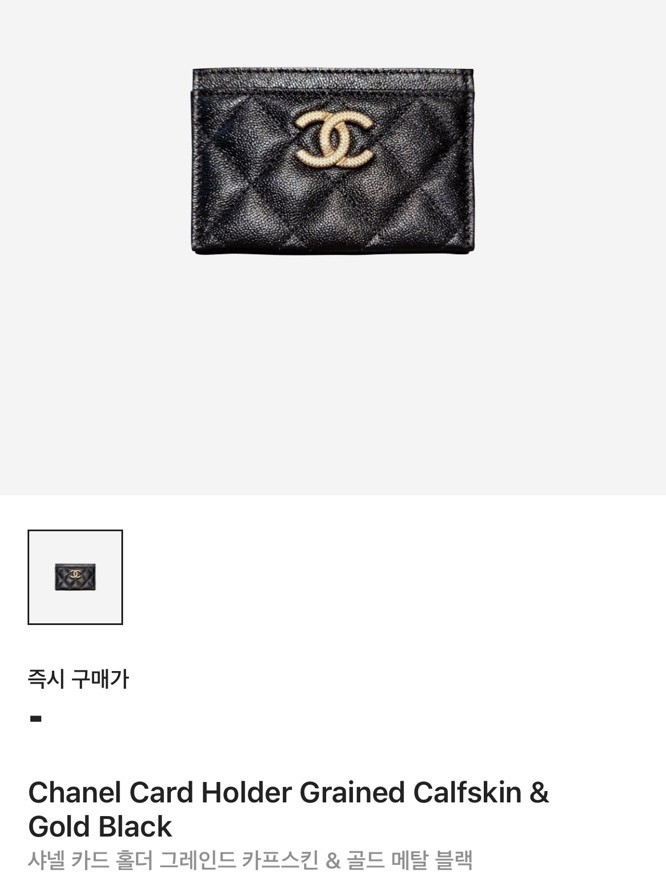Select the card holder thumbnail image
Viewport: 666px width, 895px height.
tap(75, 577)
